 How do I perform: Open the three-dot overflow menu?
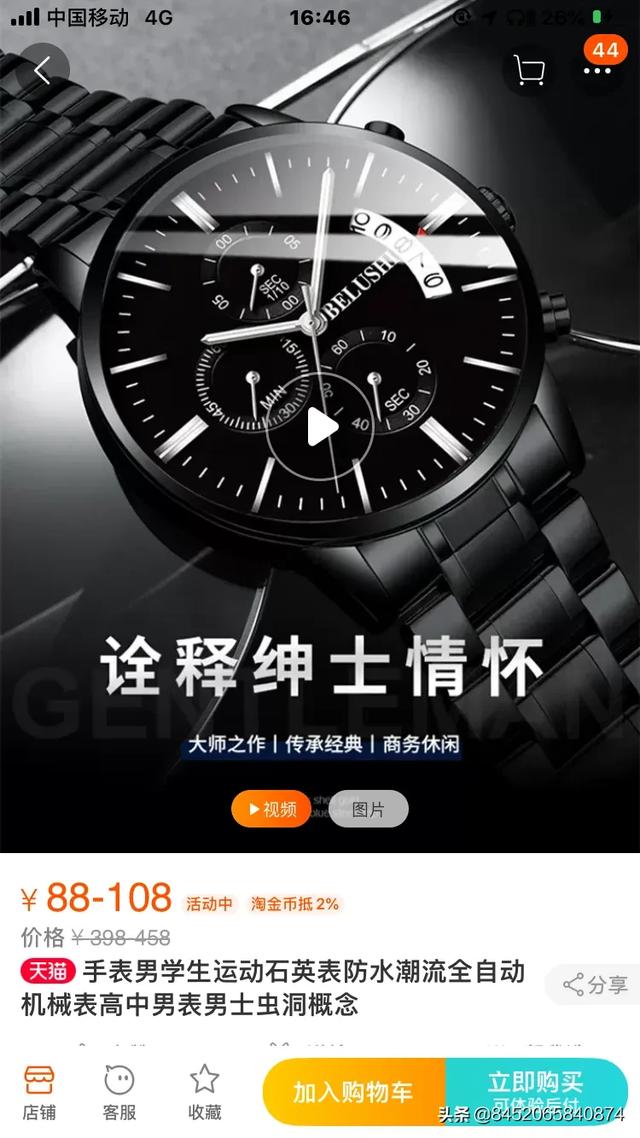(597, 71)
